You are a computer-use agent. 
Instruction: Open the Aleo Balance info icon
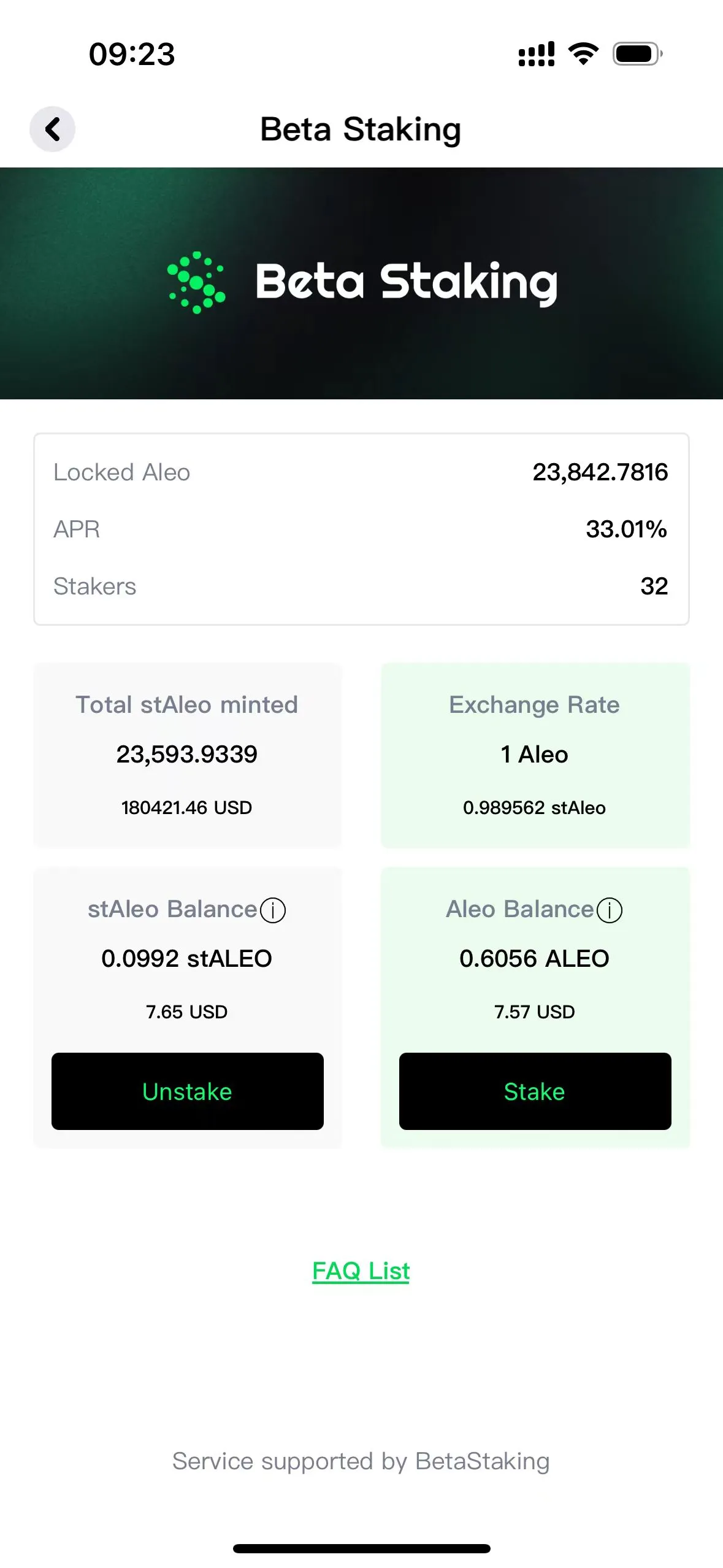pos(610,910)
